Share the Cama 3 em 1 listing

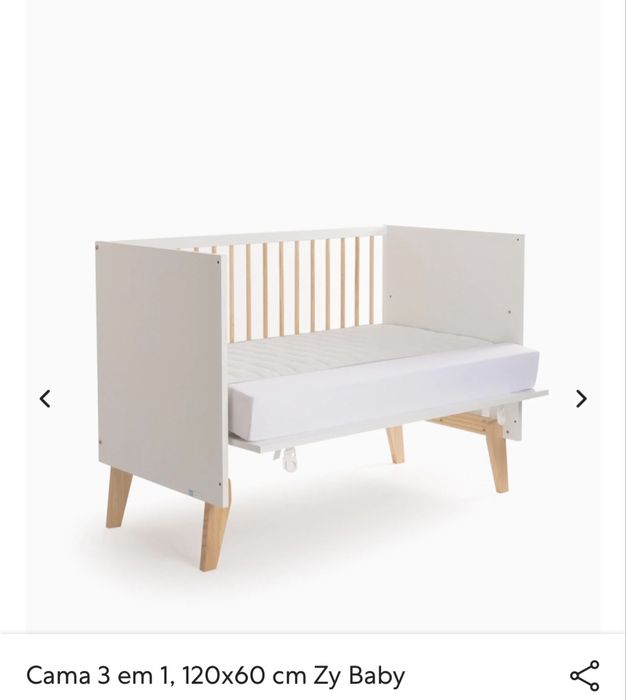[584, 674]
